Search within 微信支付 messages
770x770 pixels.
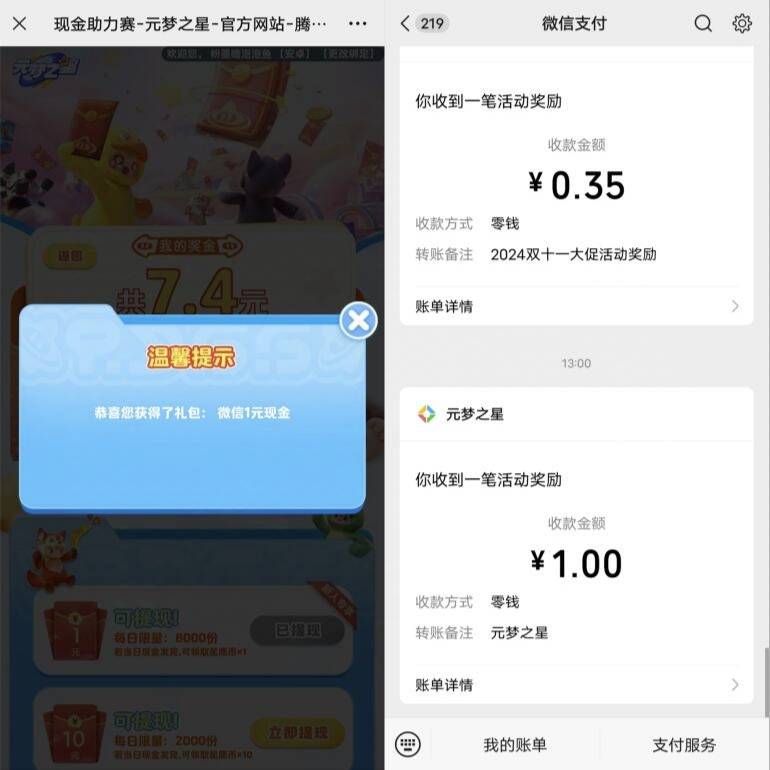coord(703,23)
